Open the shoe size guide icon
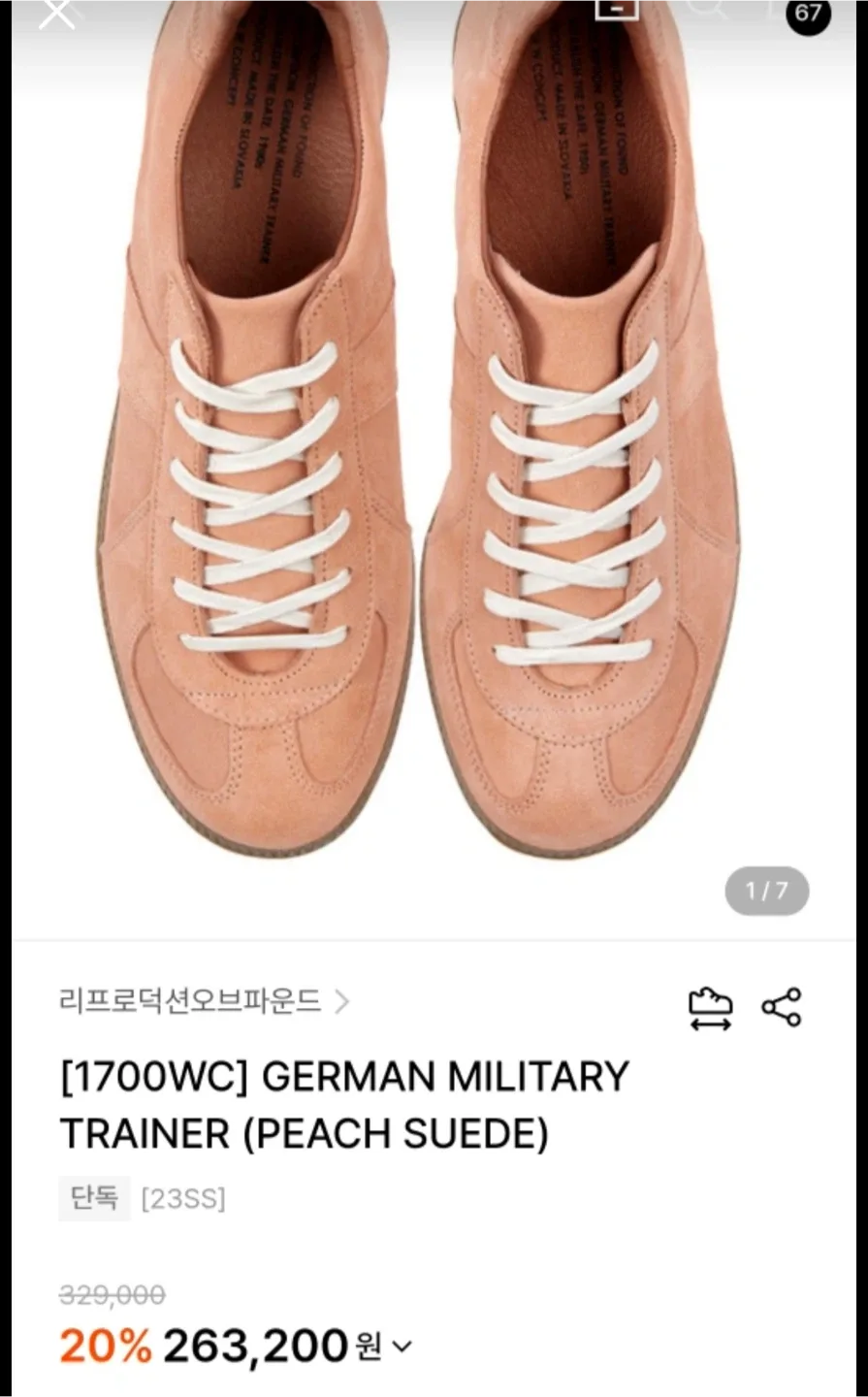Viewport: 868px width, 1397px height. coord(710,1009)
